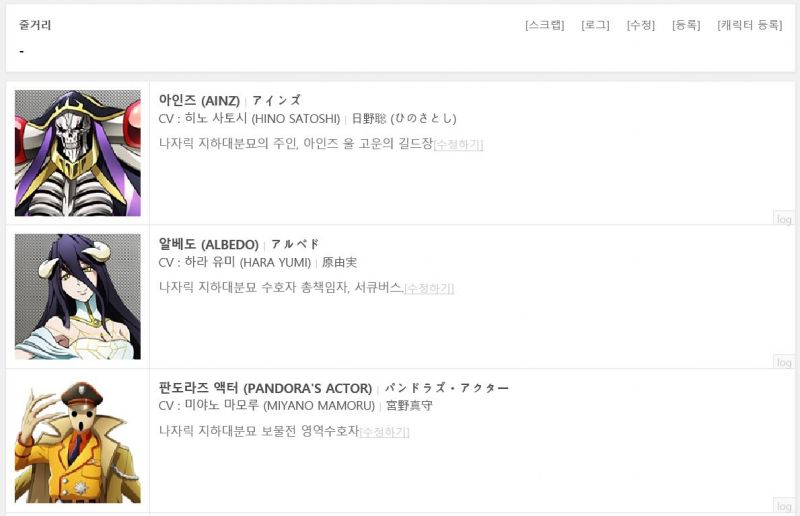The image size is (800, 516).
Task: Tap the [등록] register link
Action: click(x=686, y=25)
